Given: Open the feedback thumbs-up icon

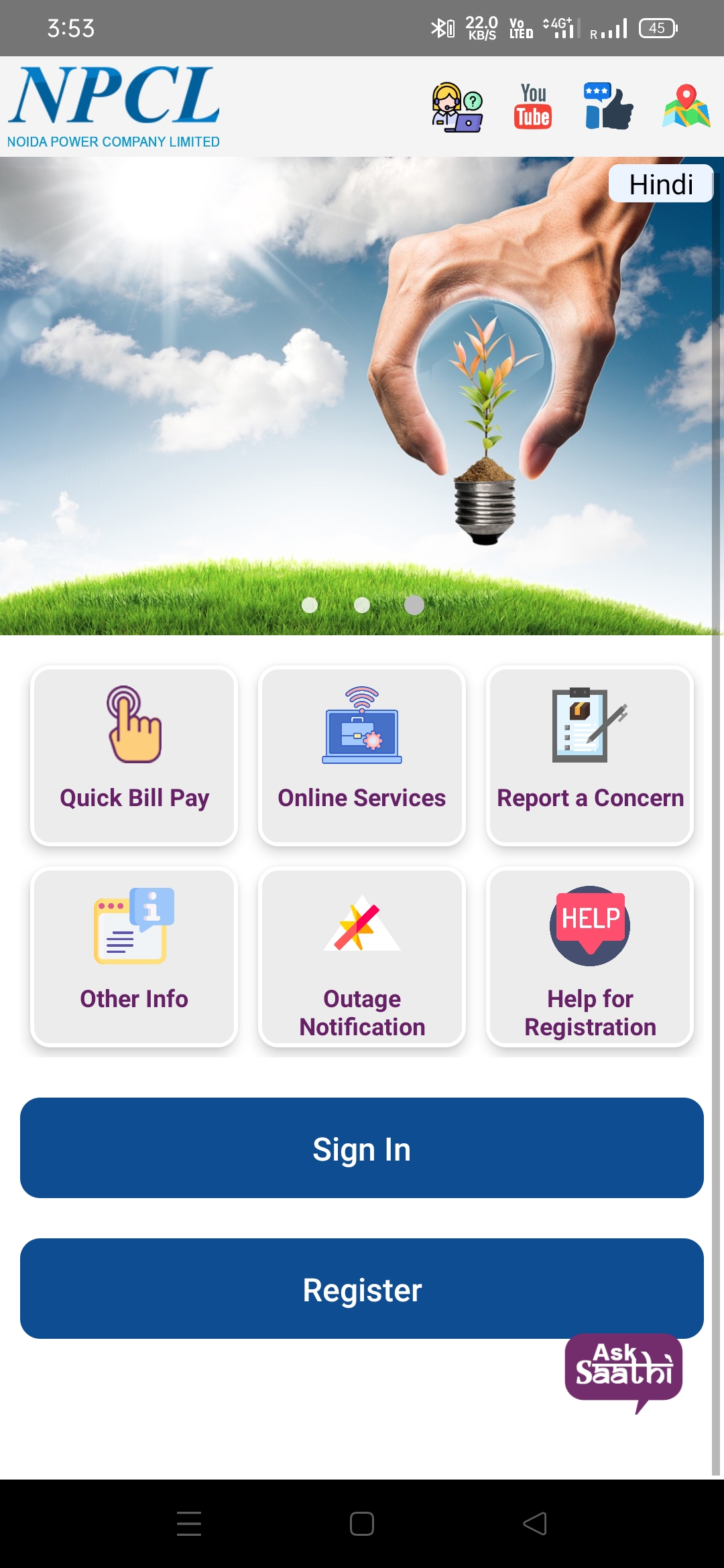Looking at the screenshot, I should (607, 107).
